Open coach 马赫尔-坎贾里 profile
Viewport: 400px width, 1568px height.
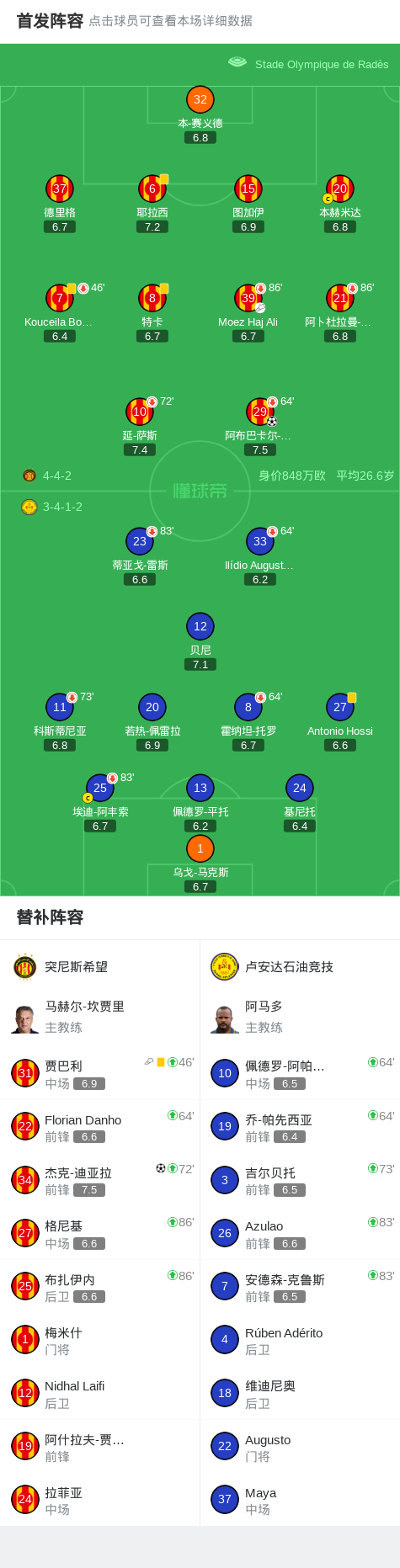point(100,1017)
